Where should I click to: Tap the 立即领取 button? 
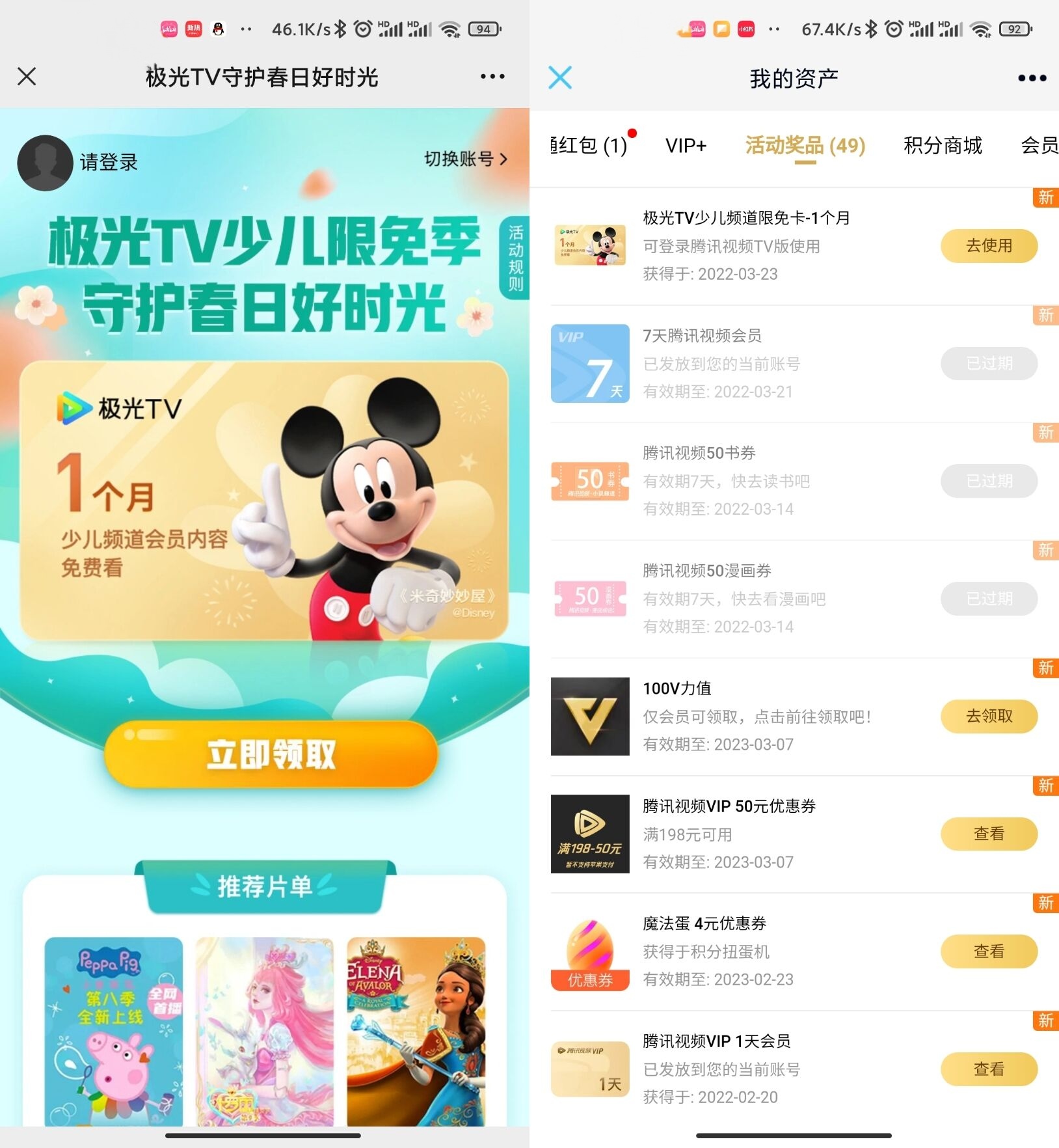271,754
